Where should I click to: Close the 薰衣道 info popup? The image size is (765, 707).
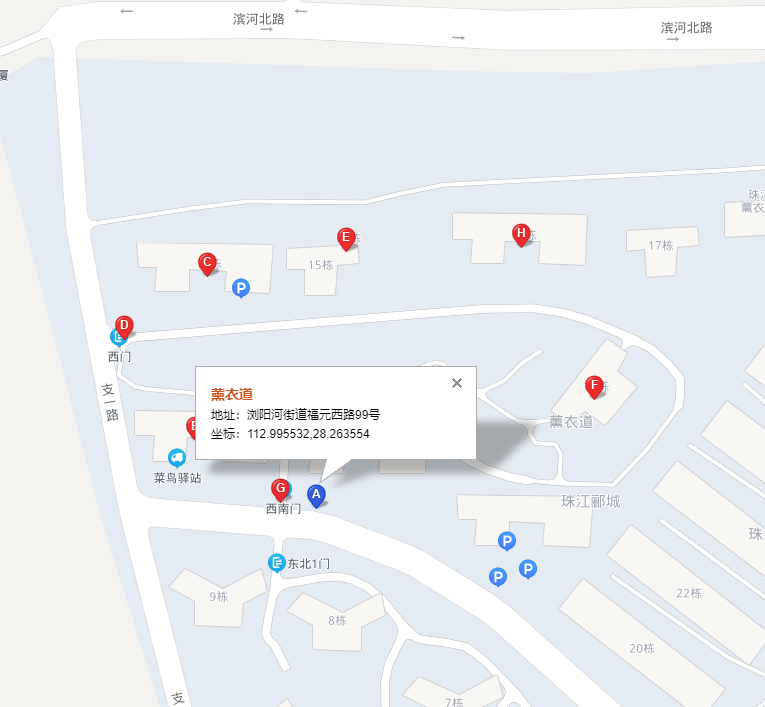(457, 383)
